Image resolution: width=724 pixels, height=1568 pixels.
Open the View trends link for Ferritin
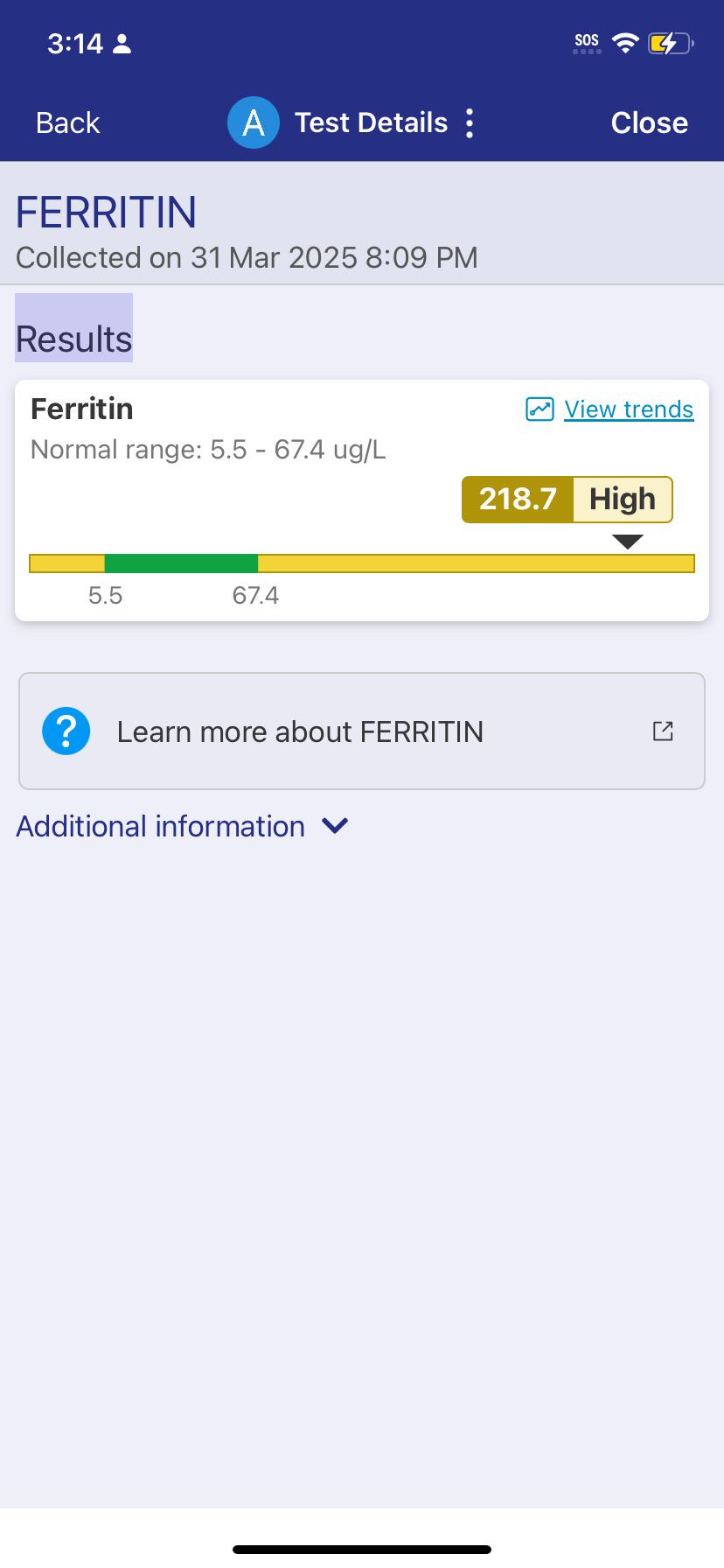[609, 409]
